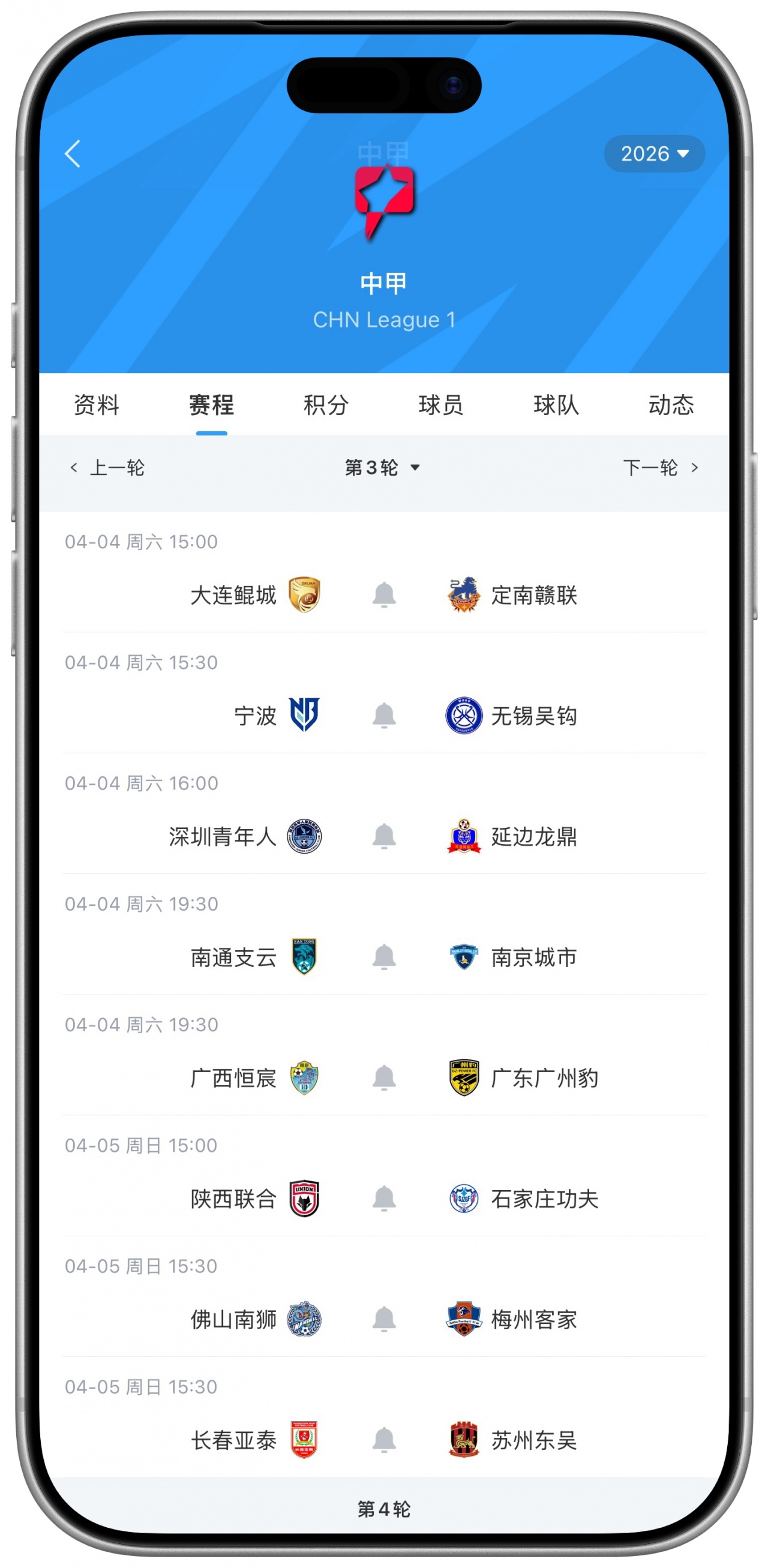Go to 第4轮 at the bottom
The width and height of the screenshot is (768, 1568).
pos(383,1510)
